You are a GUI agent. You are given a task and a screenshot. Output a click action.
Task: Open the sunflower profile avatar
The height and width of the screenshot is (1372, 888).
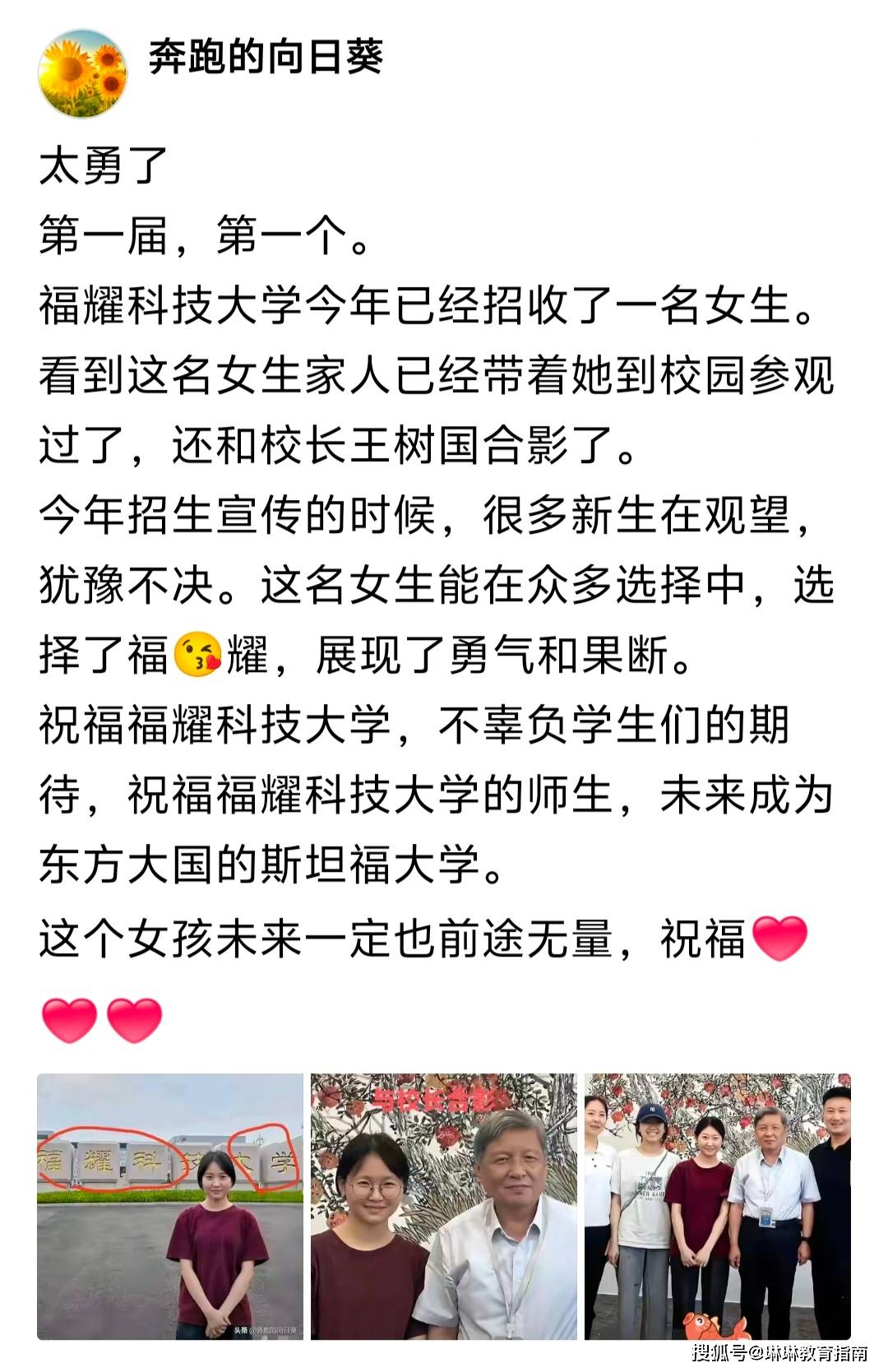click(82, 72)
